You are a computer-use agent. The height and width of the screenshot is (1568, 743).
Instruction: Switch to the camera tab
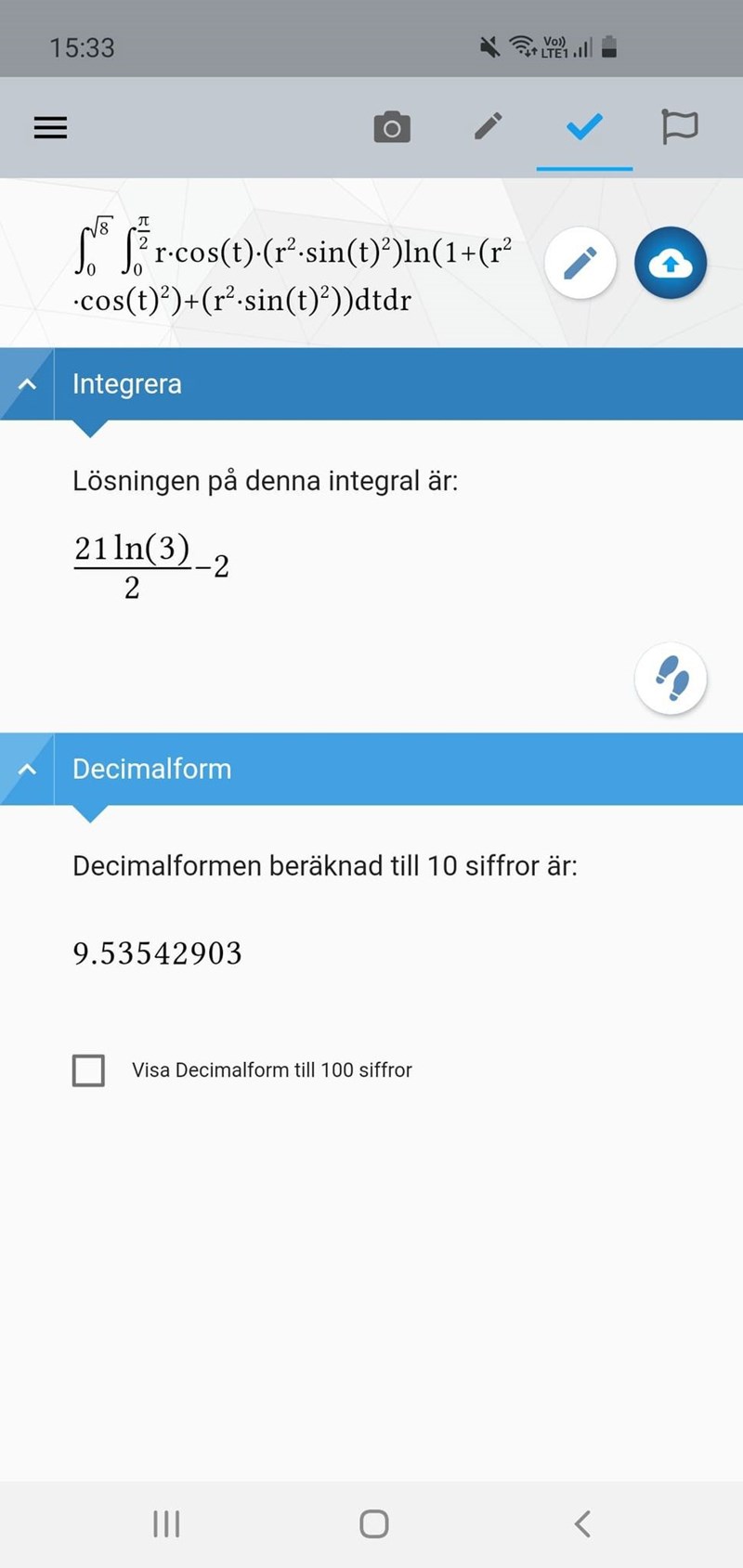392,127
